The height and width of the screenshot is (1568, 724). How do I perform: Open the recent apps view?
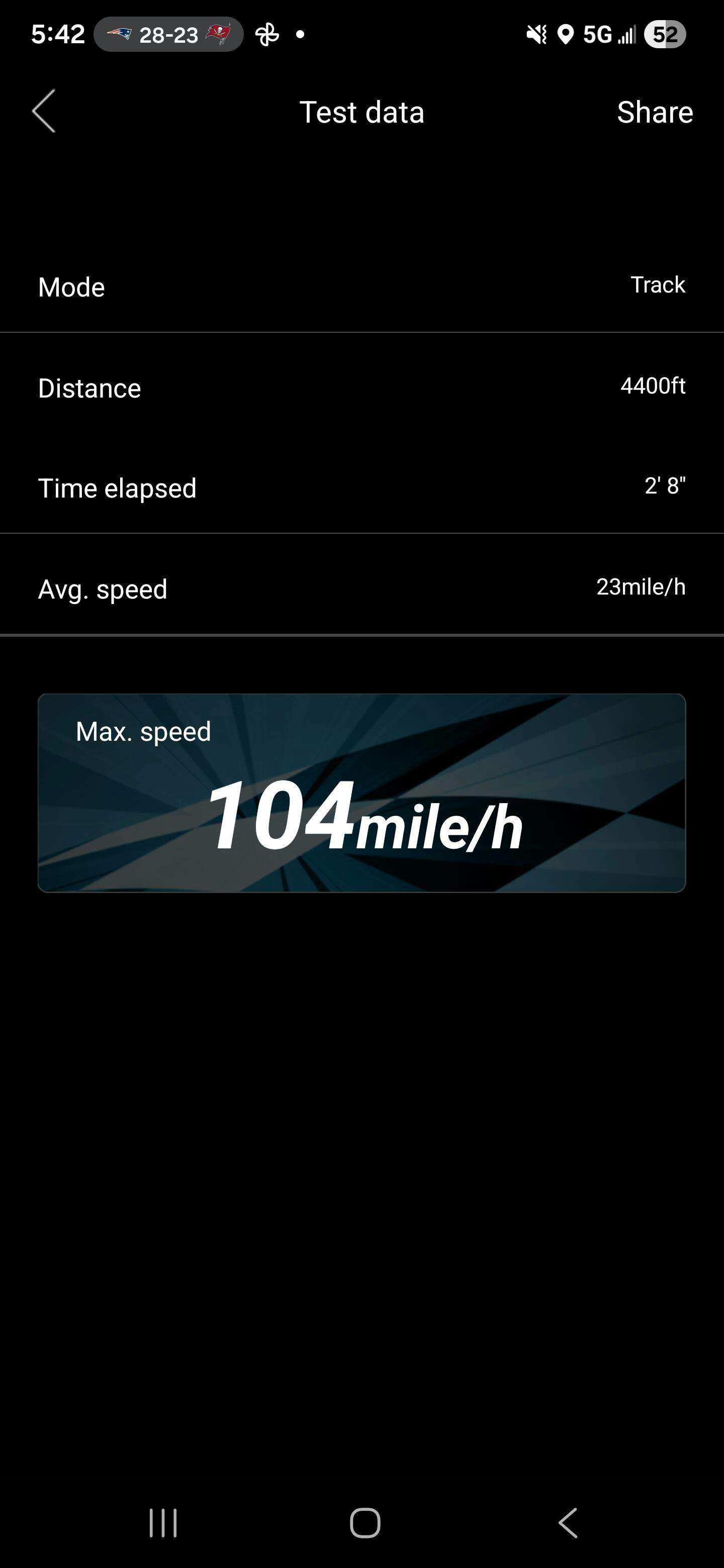pos(163,1523)
